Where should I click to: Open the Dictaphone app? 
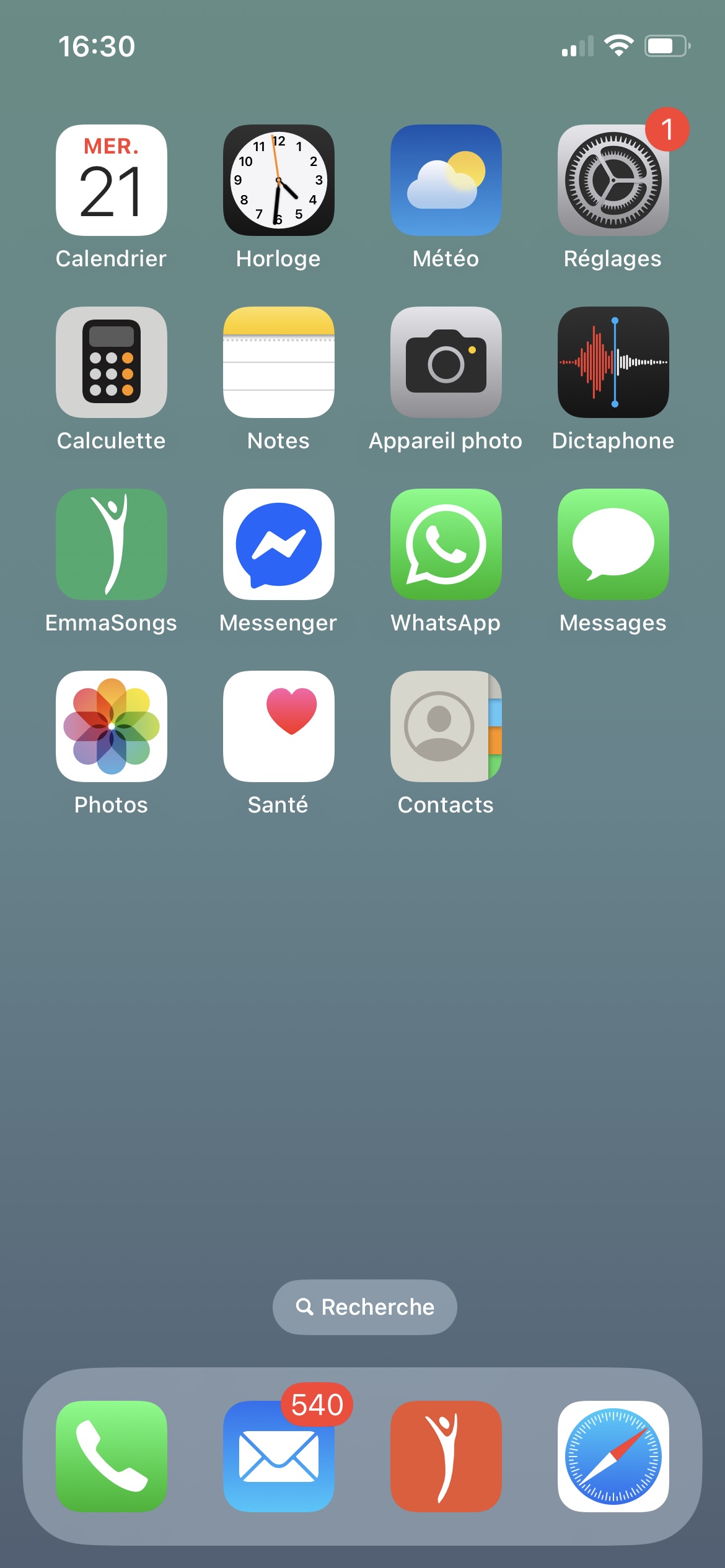click(x=613, y=362)
